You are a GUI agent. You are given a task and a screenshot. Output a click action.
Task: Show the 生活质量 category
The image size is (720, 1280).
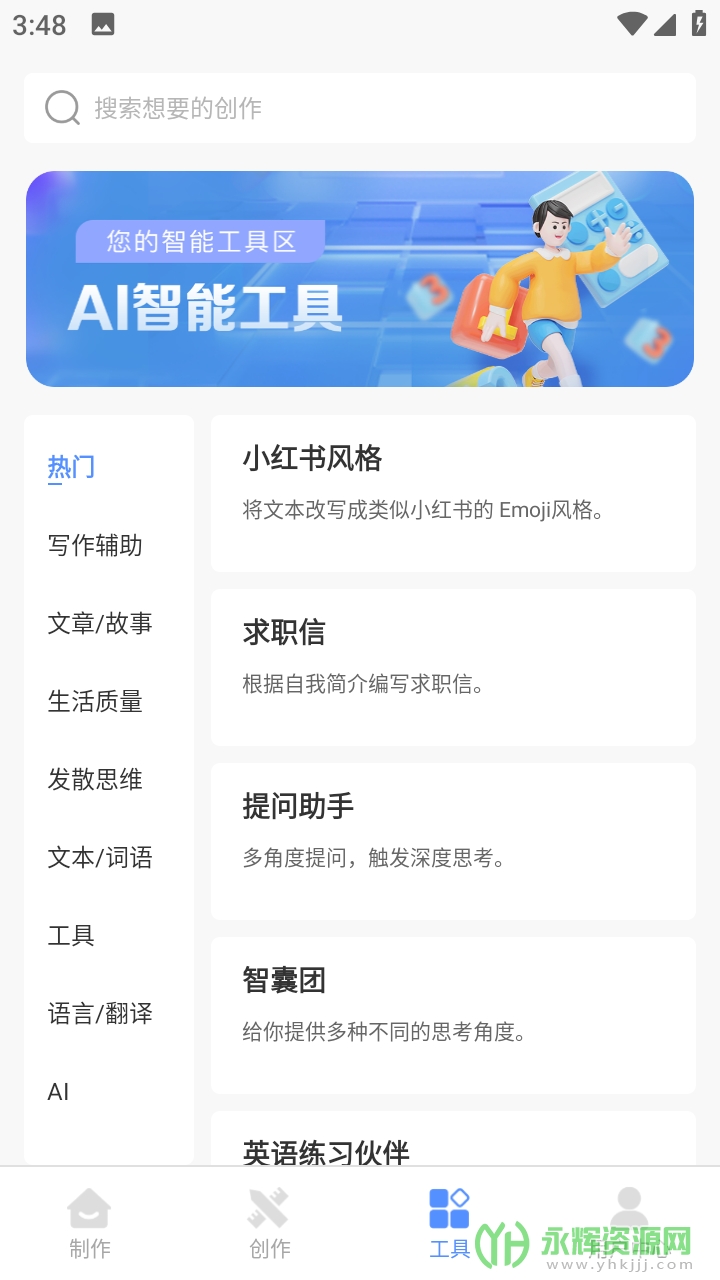(95, 701)
